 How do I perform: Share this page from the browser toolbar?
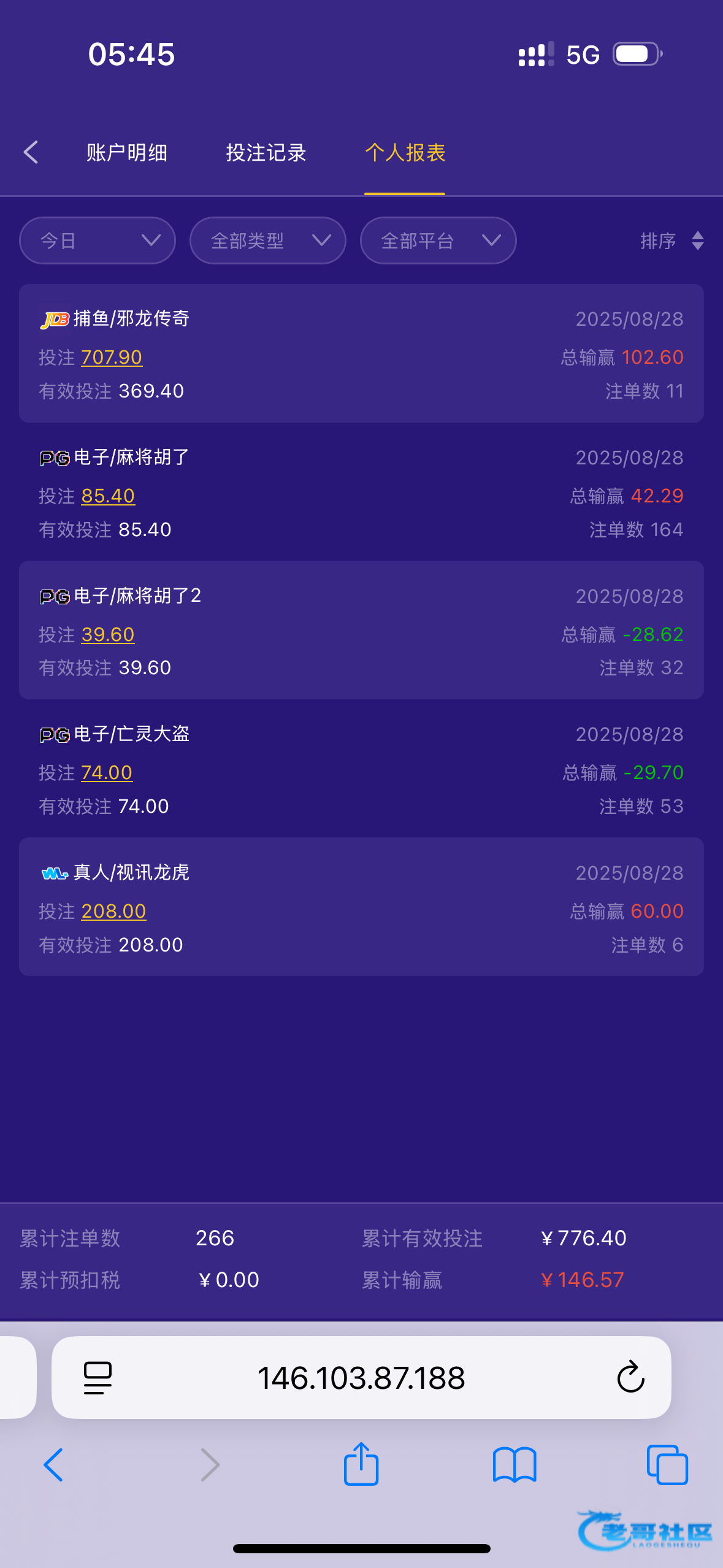(x=361, y=1464)
